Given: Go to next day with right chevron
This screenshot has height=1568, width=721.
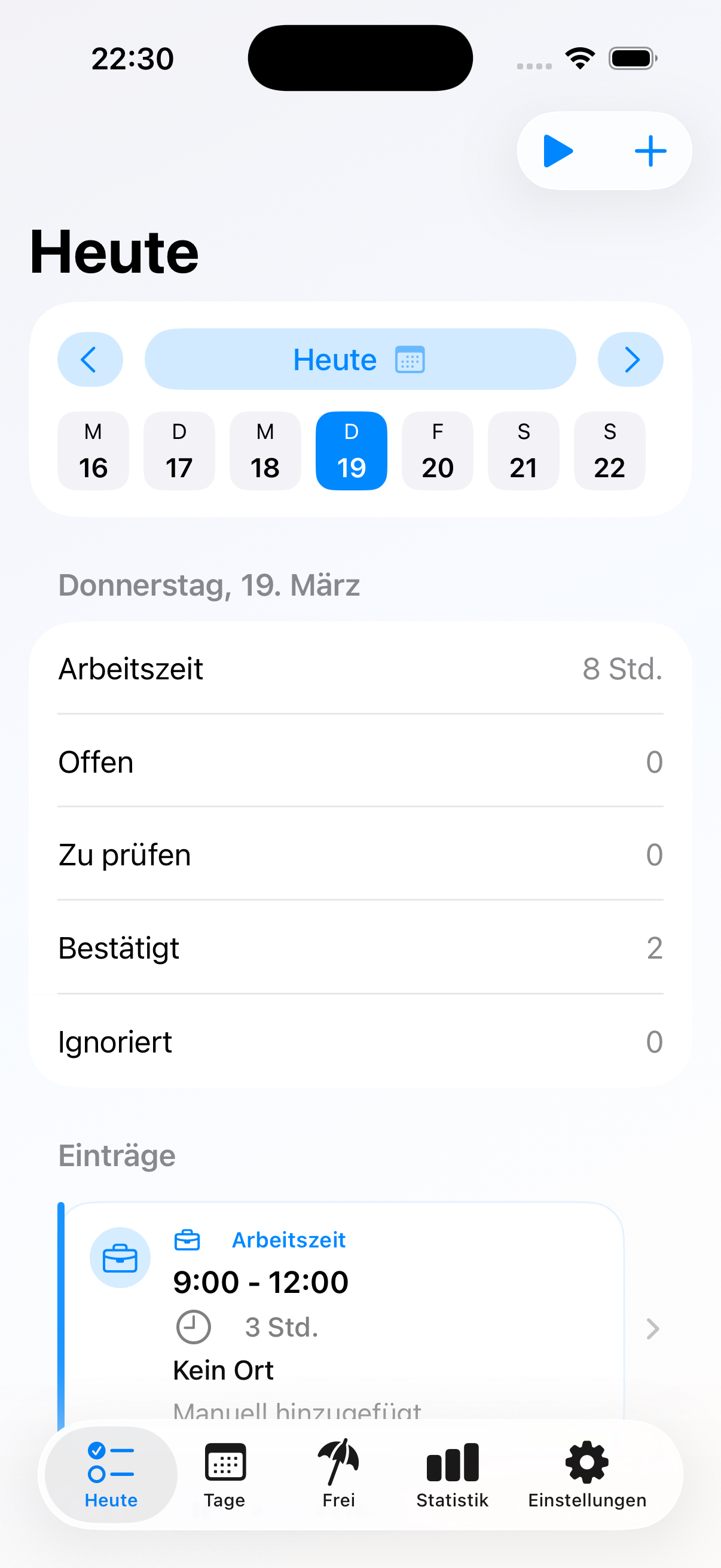Looking at the screenshot, I should (x=631, y=359).
